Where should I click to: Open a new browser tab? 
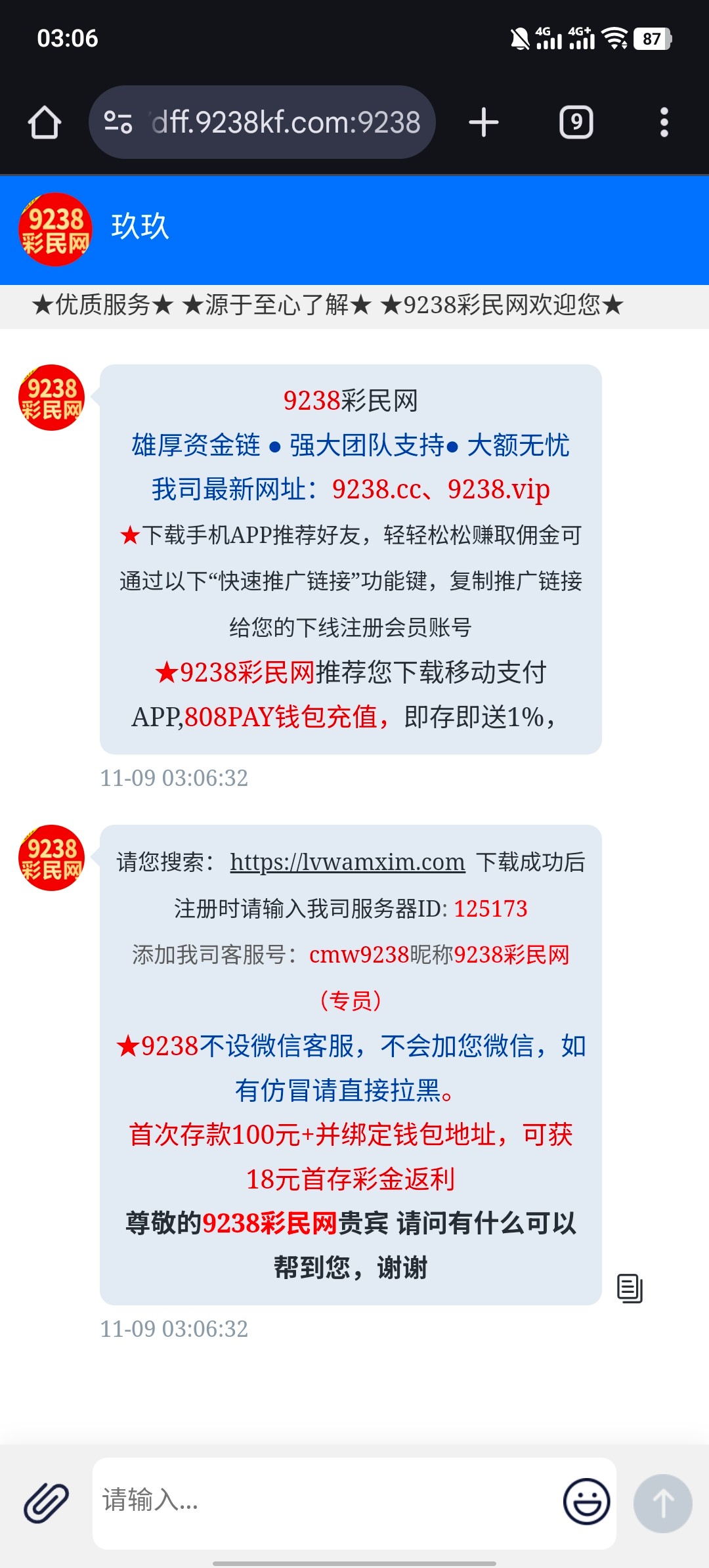coord(484,122)
